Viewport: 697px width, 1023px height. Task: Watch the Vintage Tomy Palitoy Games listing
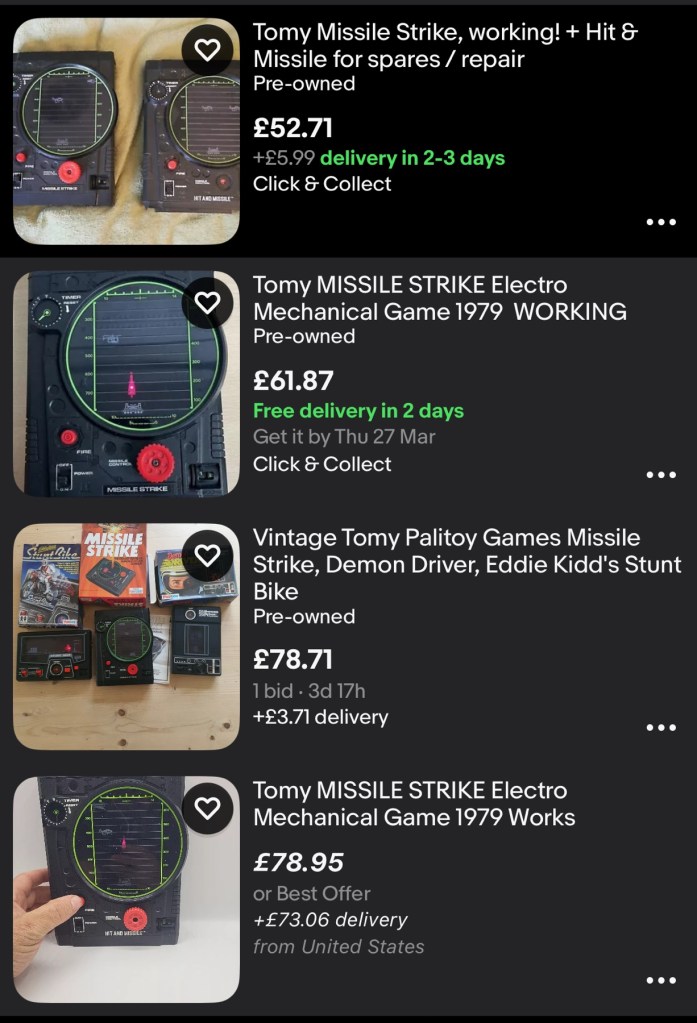coord(207,555)
